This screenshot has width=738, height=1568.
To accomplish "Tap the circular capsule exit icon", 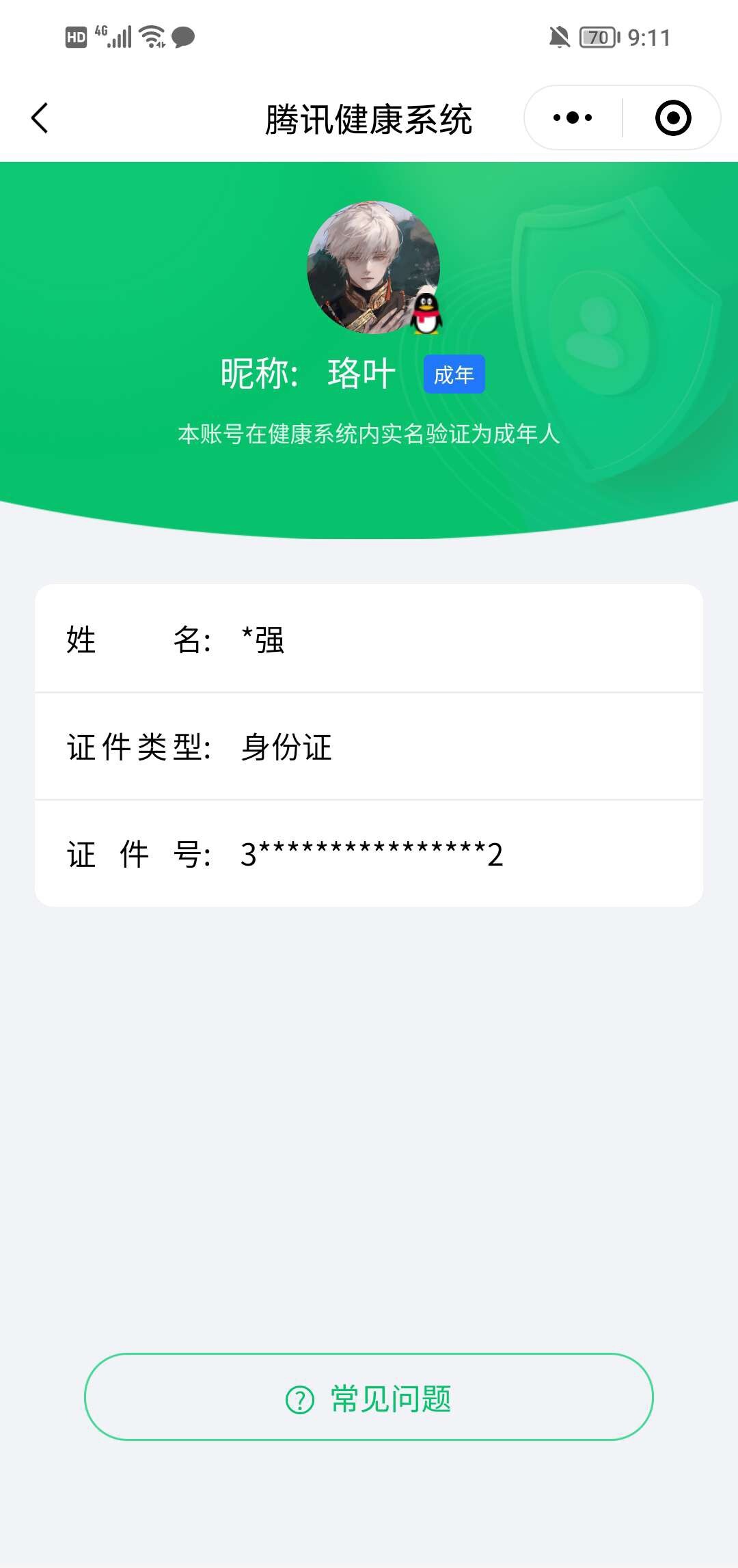I will coord(674,118).
